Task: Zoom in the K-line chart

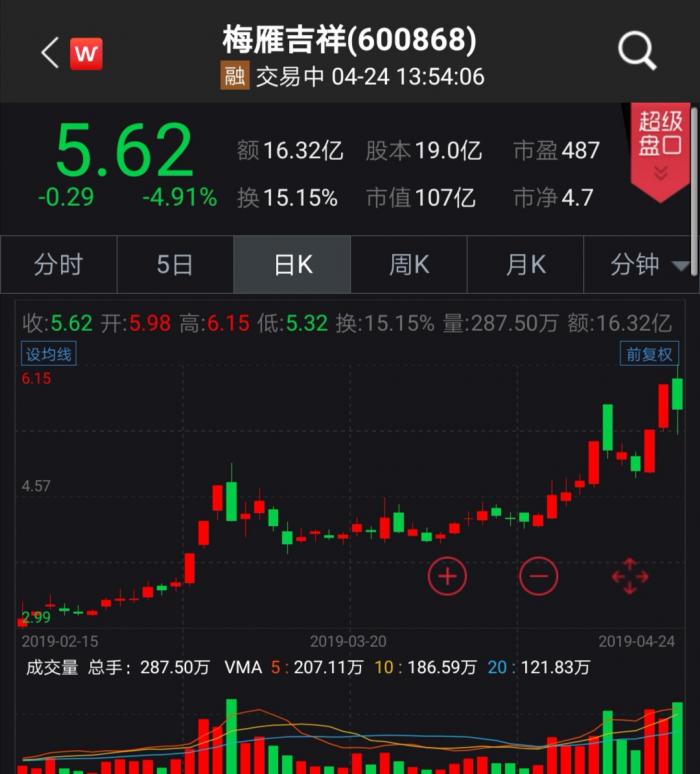Action: [x=447, y=576]
